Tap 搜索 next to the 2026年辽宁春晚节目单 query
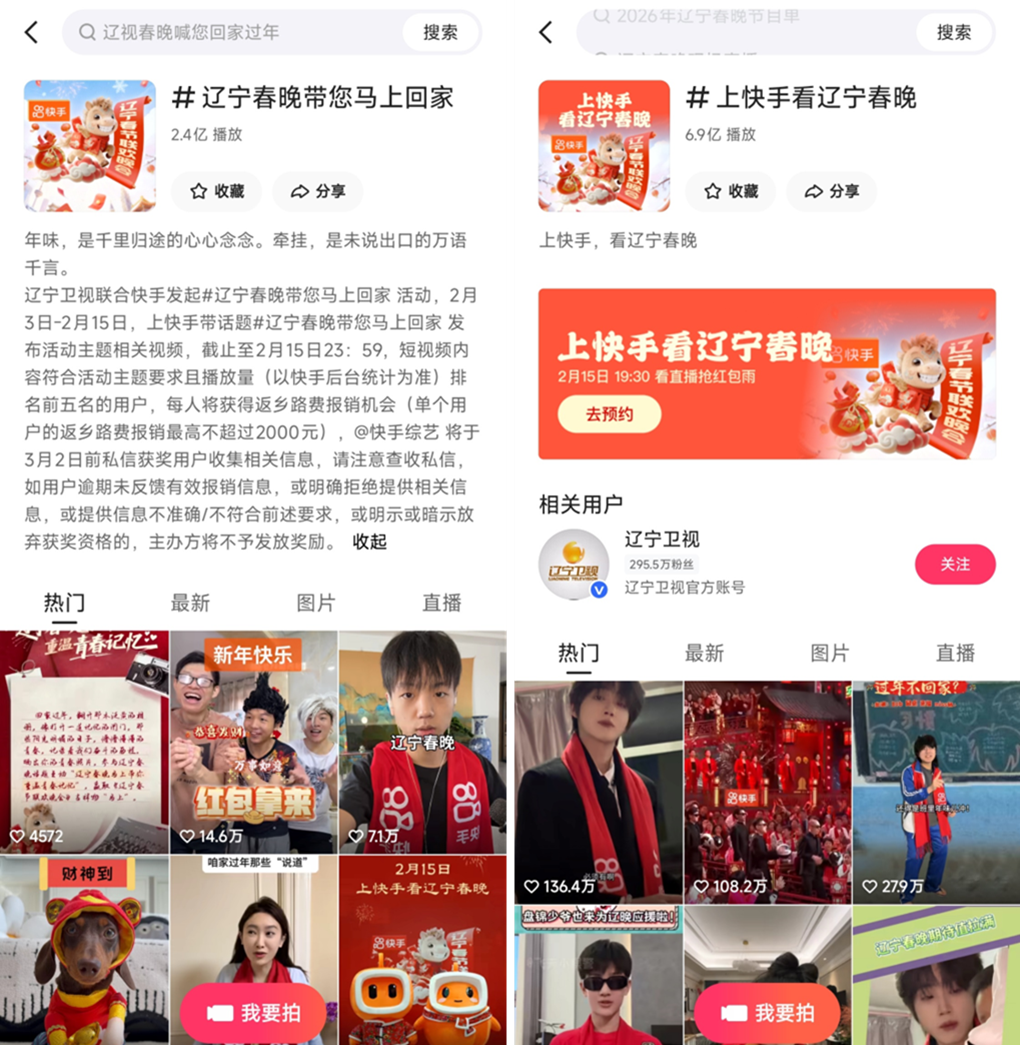This screenshot has height=1045, width=1020. (953, 32)
